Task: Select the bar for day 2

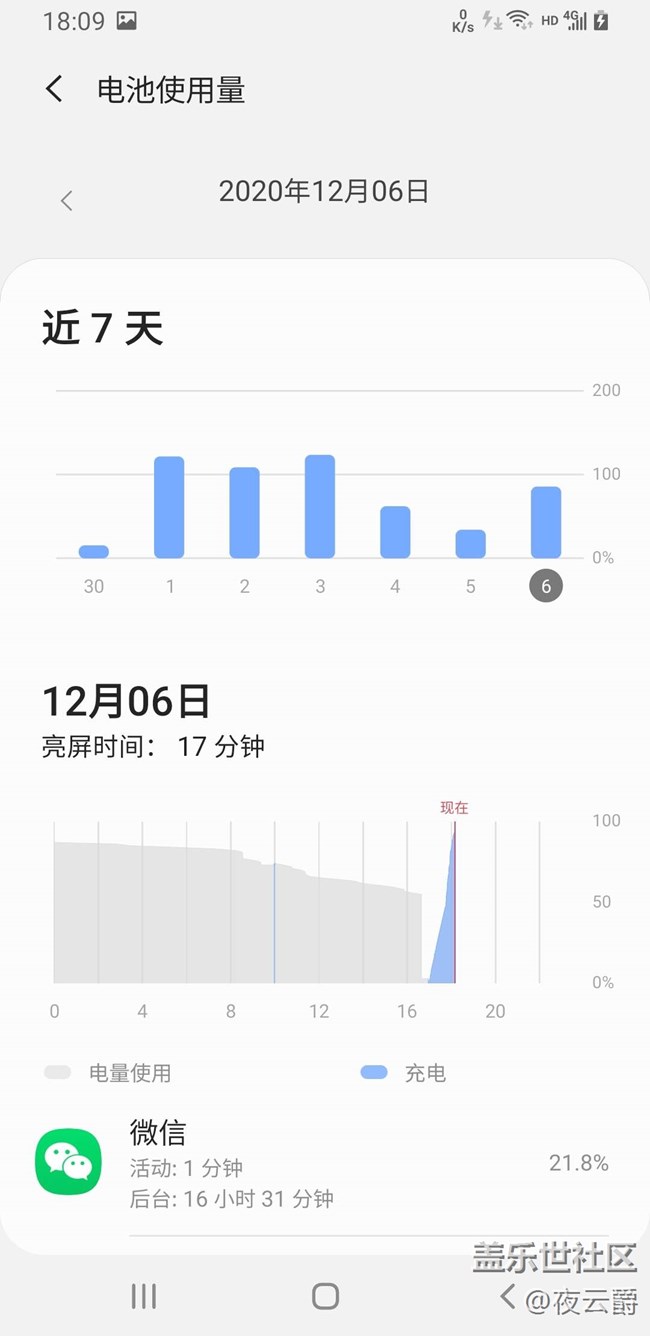Action: click(x=244, y=512)
